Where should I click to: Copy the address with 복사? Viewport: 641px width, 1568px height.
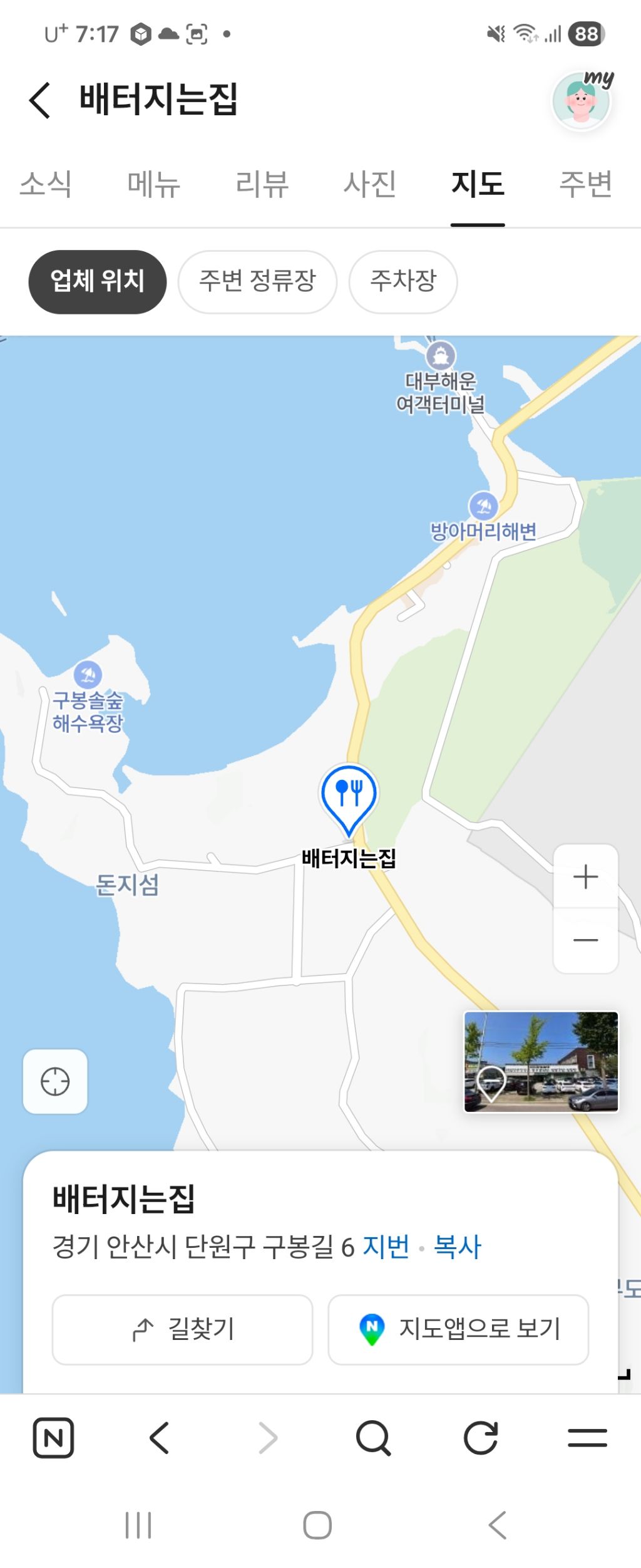(x=458, y=1247)
